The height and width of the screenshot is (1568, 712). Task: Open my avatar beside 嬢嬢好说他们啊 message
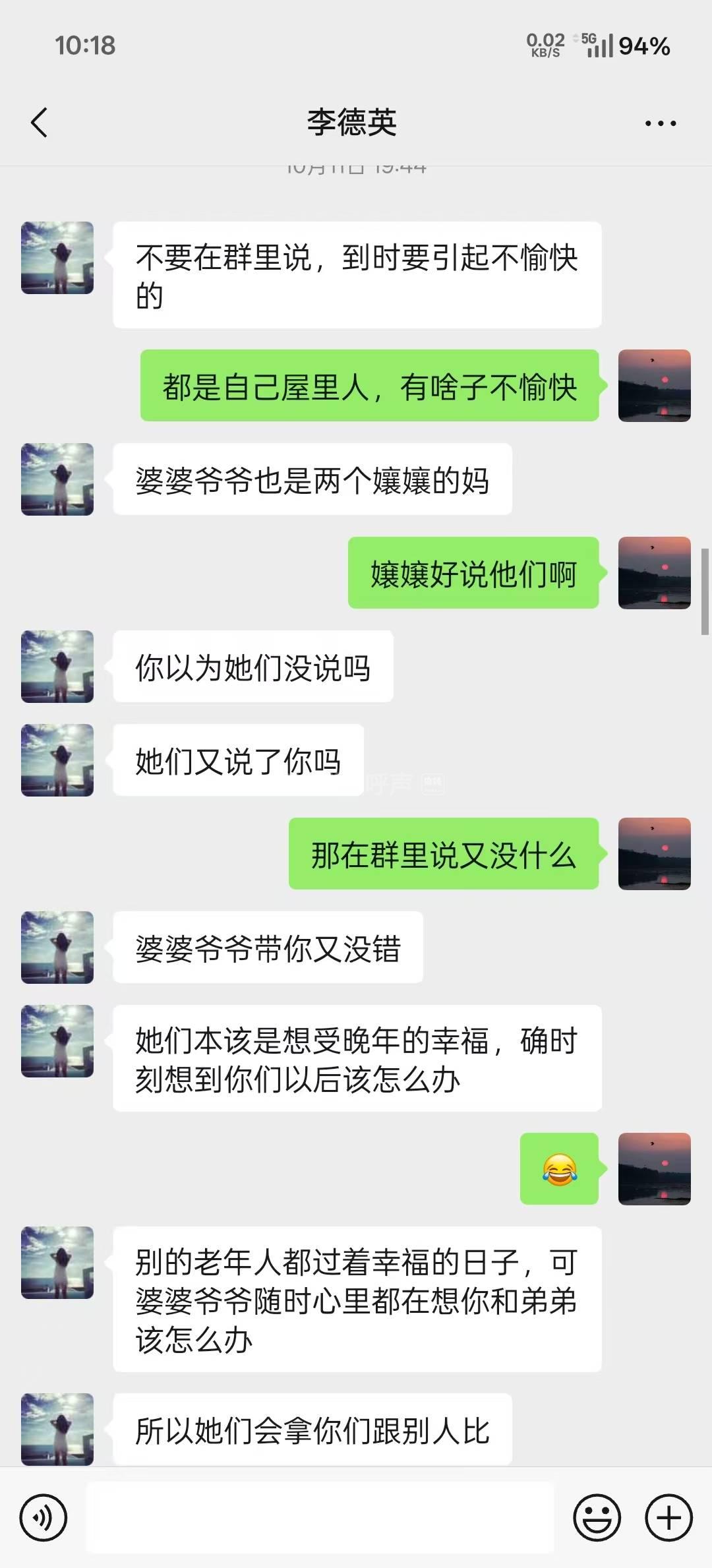(654, 572)
